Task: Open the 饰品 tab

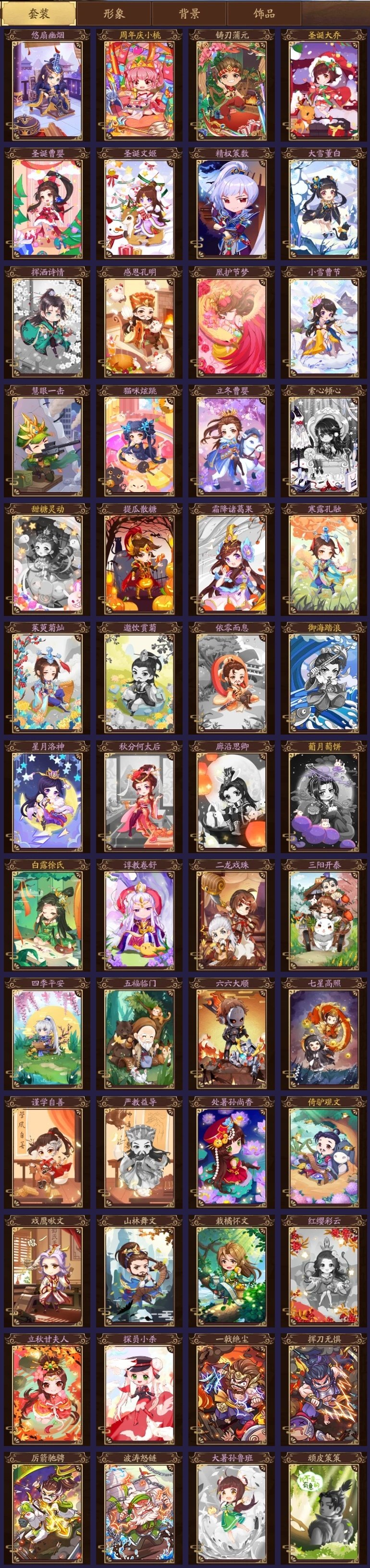Action: tap(264, 13)
